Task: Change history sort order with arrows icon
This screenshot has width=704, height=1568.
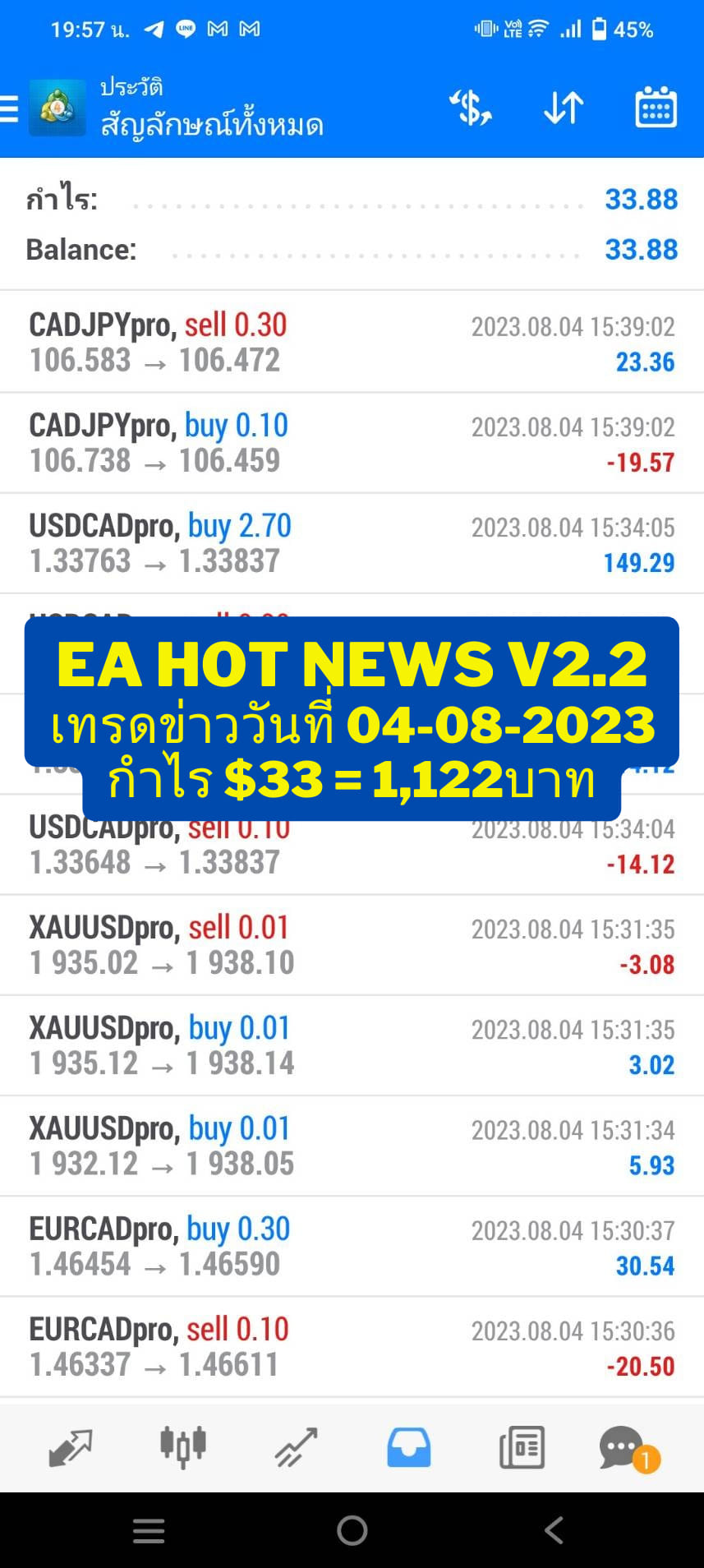Action: tap(564, 108)
